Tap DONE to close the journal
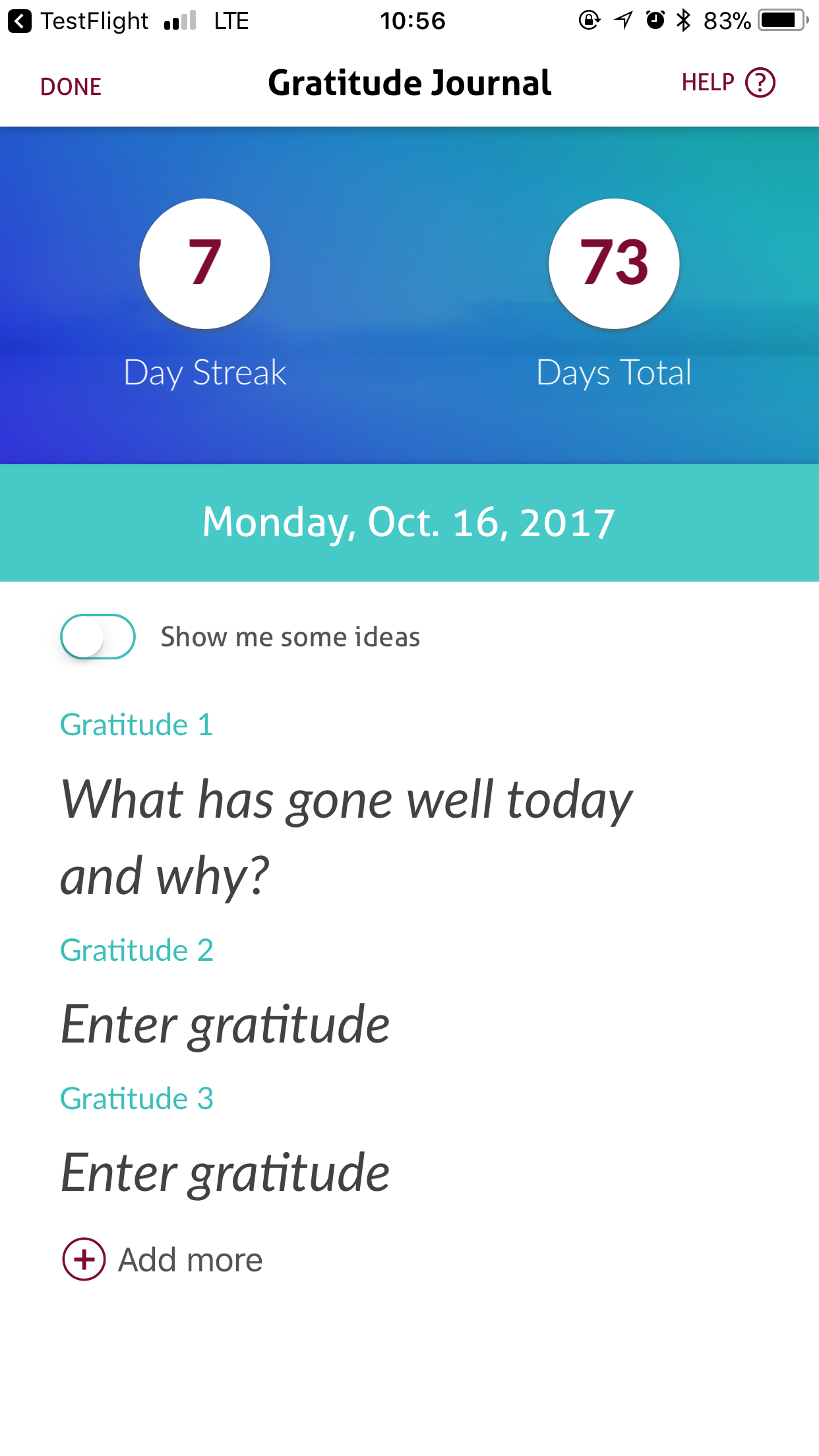The height and width of the screenshot is (1456, 819). pyautogui.click(x=71, y=86)
